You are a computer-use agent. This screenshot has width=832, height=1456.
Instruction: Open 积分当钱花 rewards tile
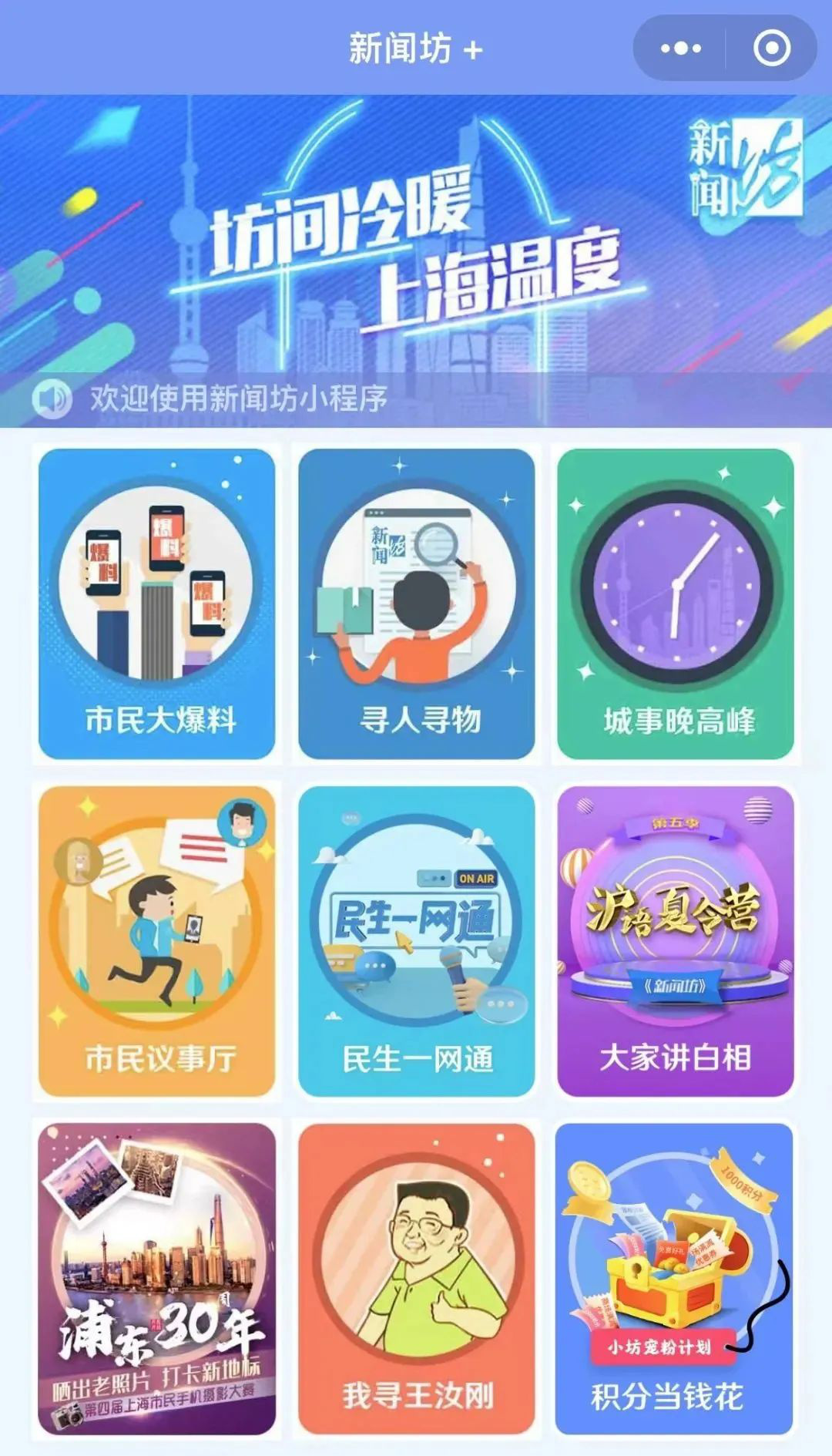click(x=674, y=1279)
